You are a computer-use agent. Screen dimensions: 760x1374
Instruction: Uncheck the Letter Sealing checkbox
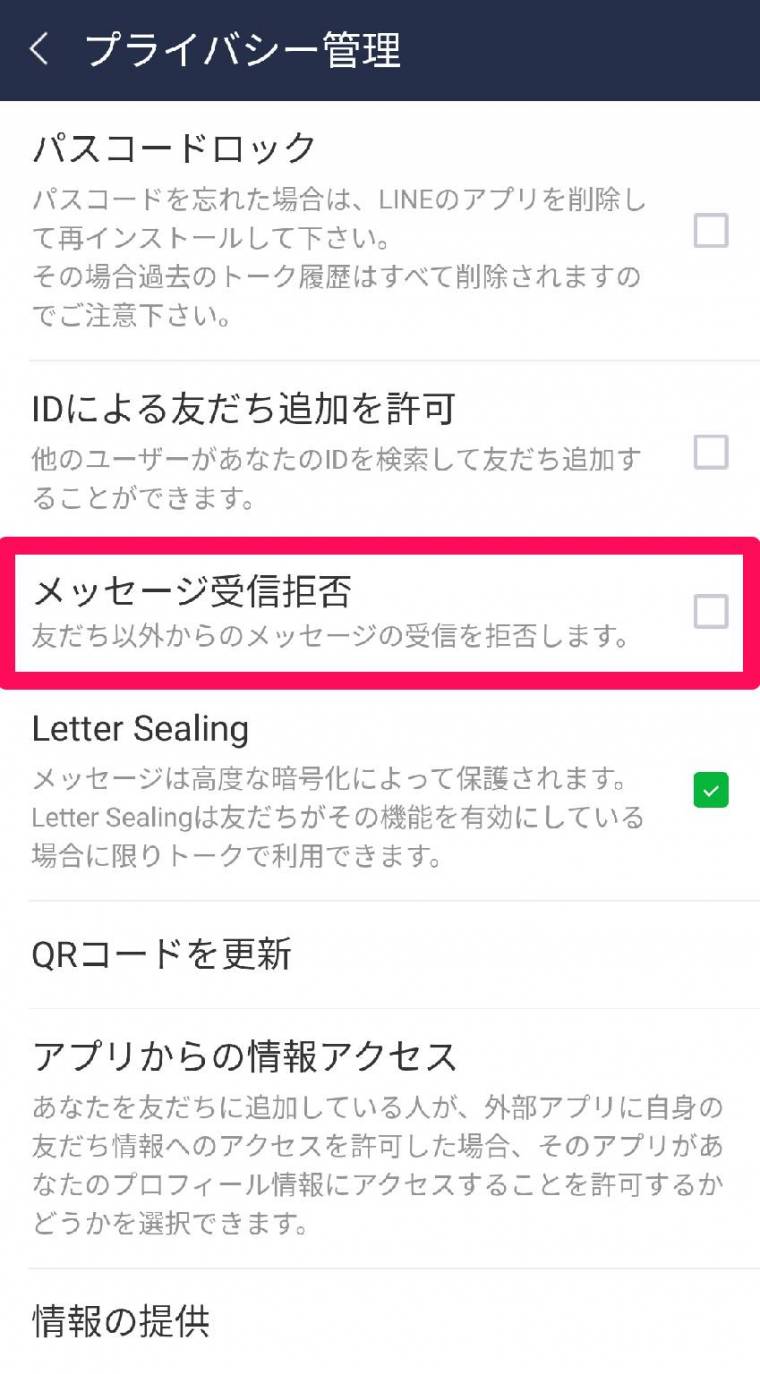[x=711, y=790]
